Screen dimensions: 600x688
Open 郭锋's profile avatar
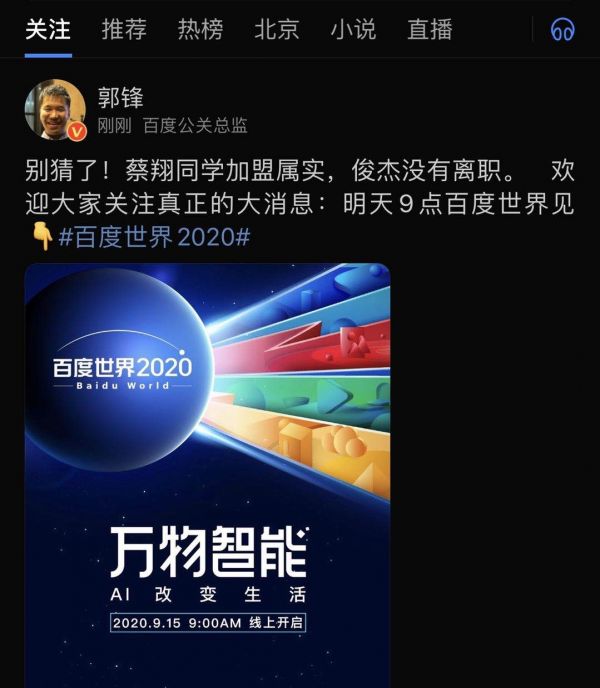tap(55, 110)
